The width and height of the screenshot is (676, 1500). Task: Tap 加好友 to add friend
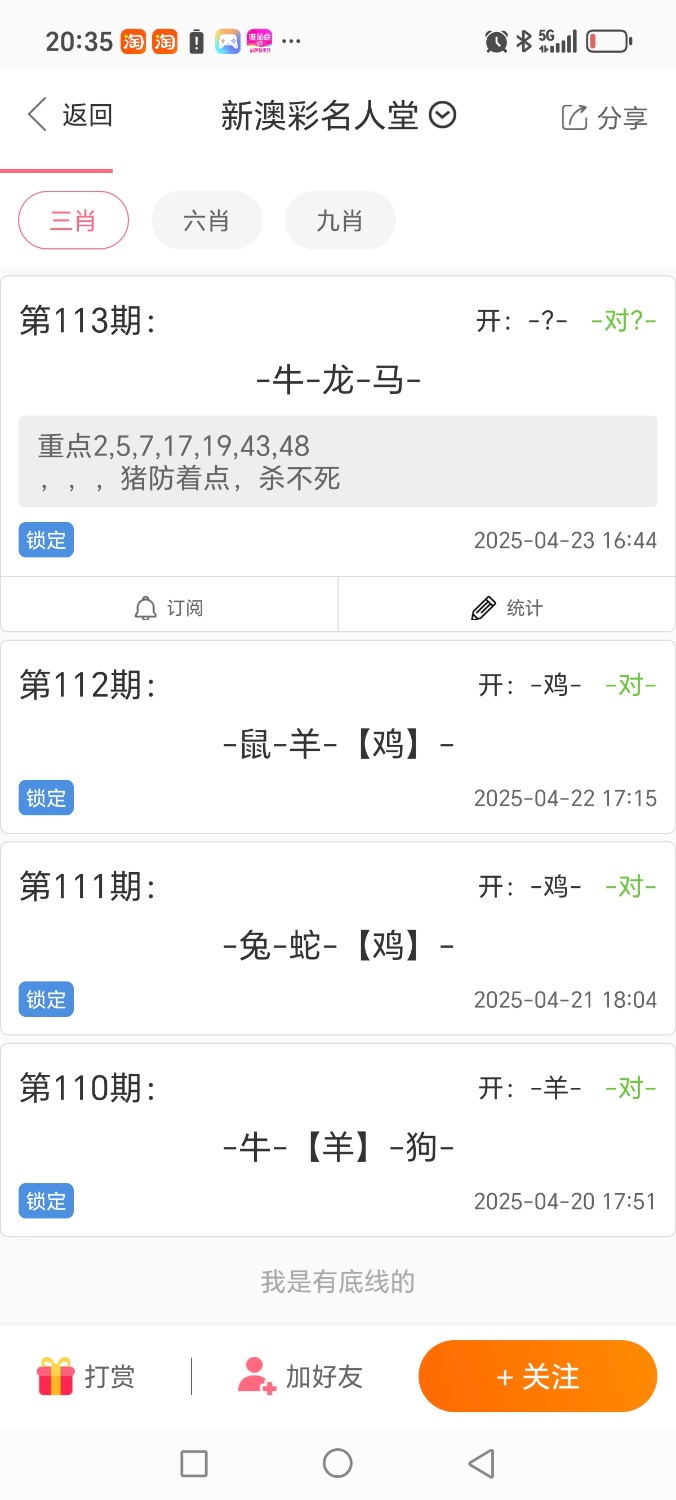pos(300,1377)
